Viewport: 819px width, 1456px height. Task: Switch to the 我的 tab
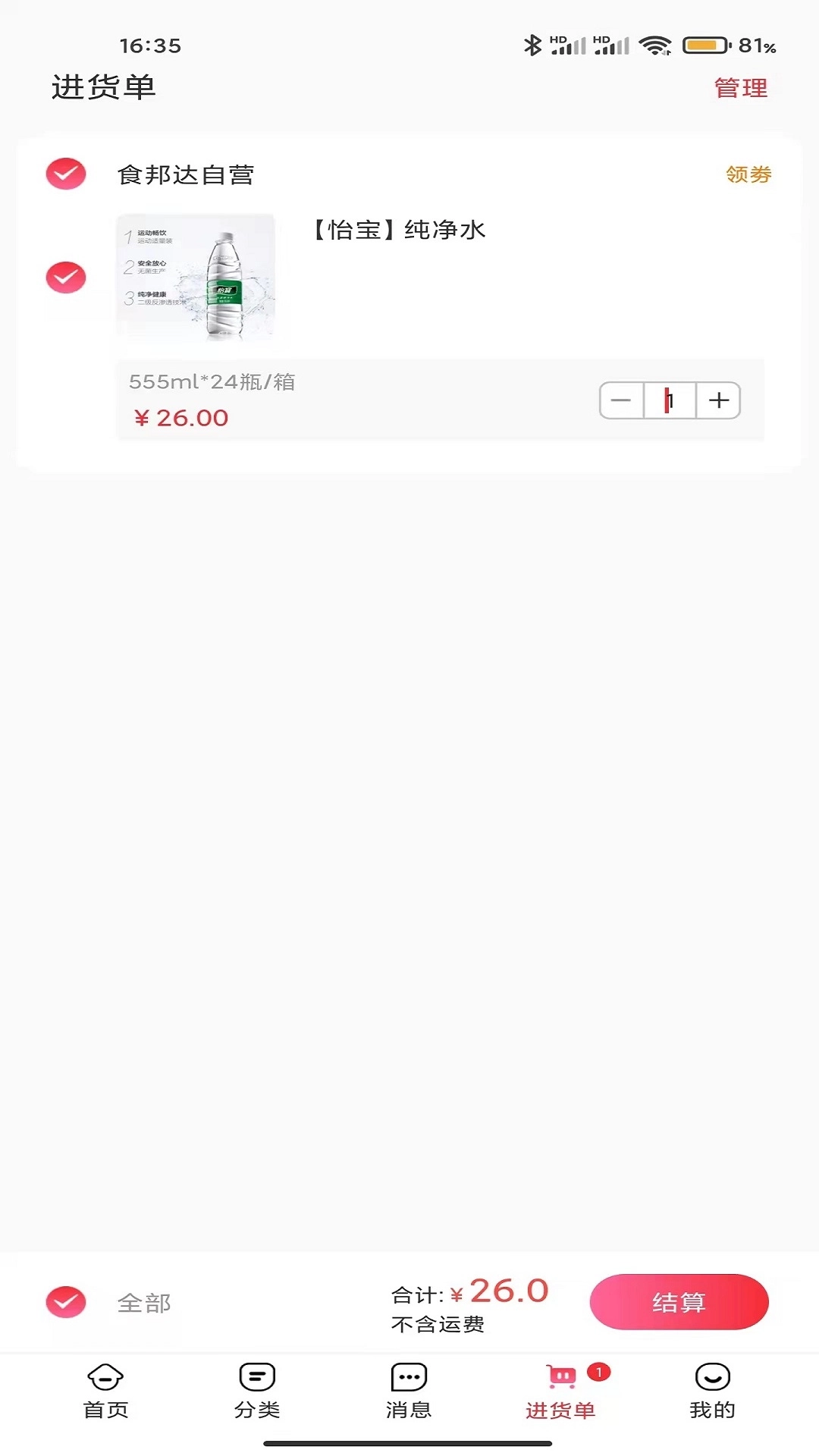click(712, 1391)
